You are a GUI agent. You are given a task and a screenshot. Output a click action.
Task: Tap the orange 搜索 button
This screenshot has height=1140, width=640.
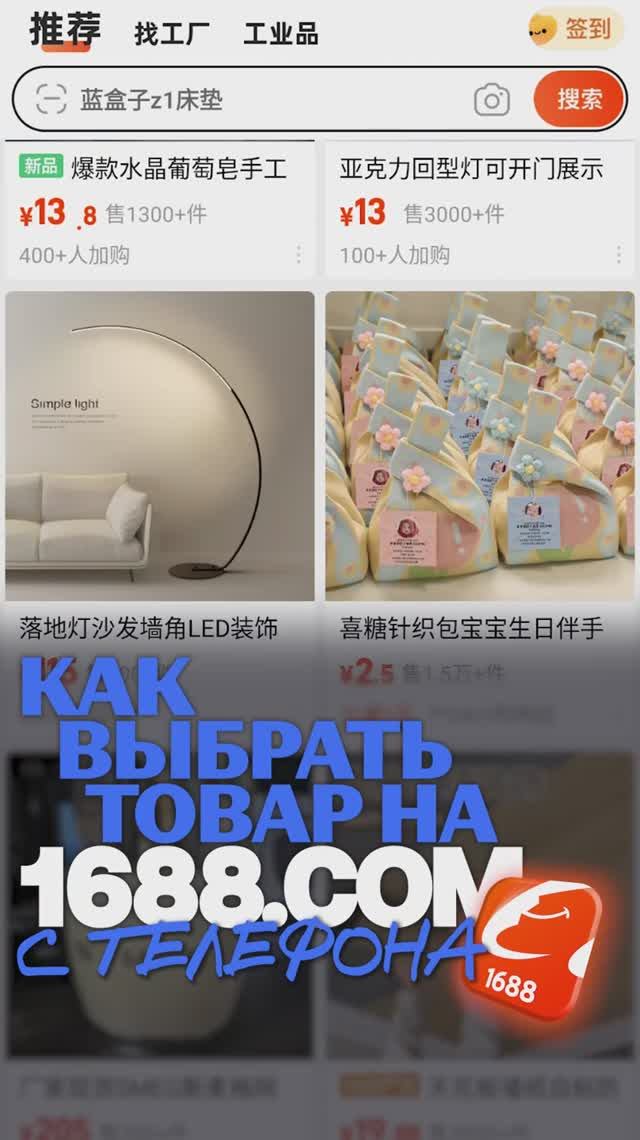click(579, 99)
